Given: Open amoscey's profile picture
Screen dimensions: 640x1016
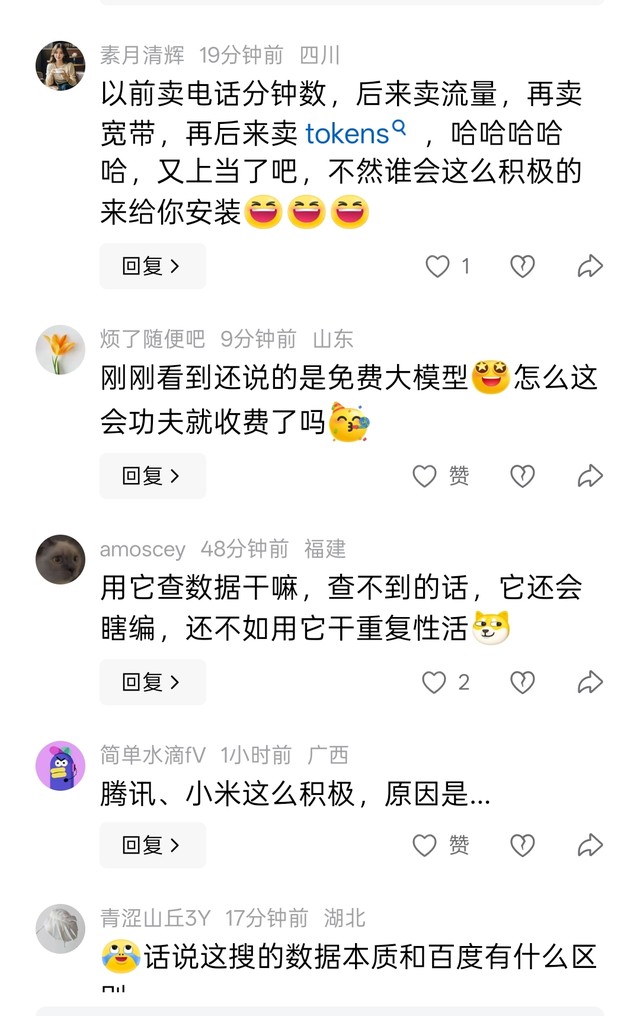Looking at the screenshot, I should [x=61, y=559].
